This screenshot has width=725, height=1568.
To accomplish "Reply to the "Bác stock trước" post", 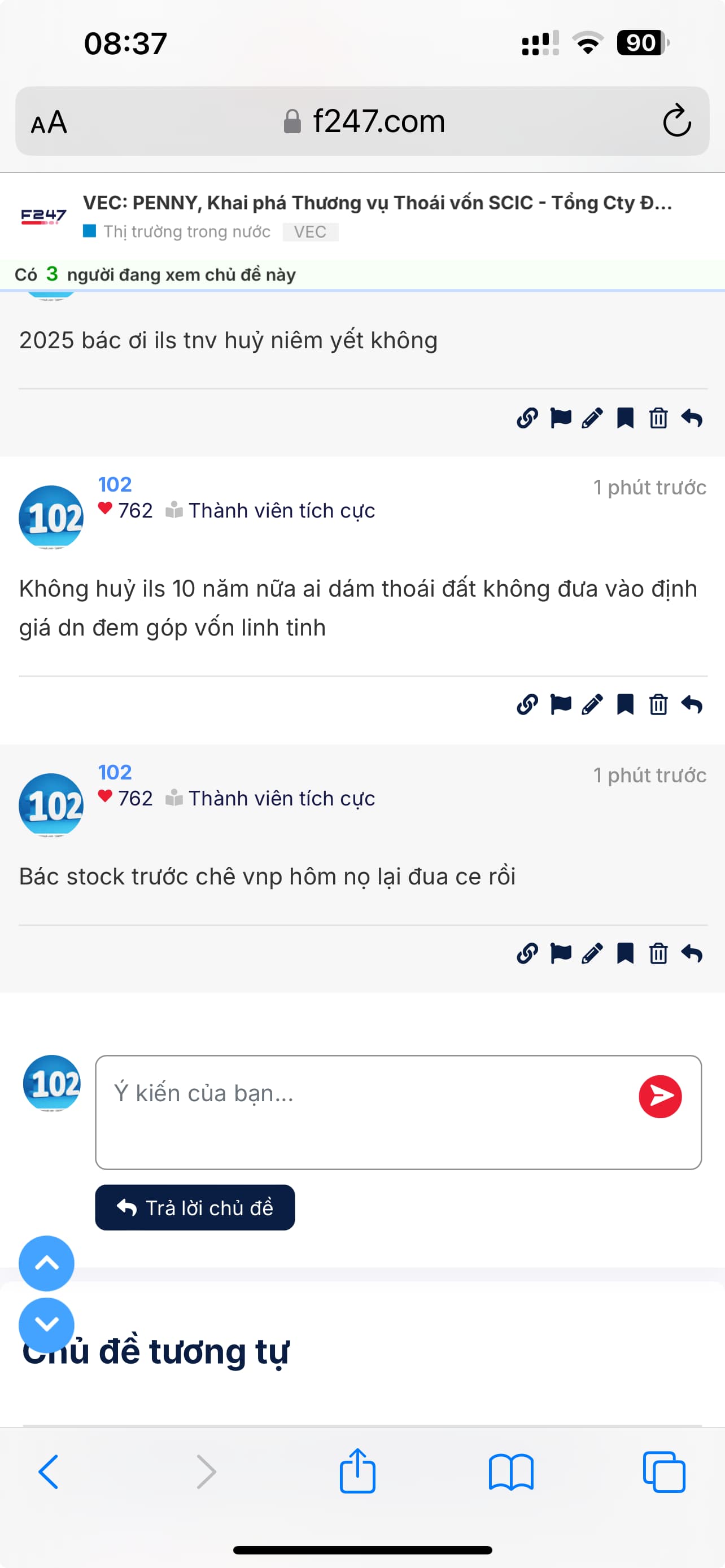I will coord(692,953).
